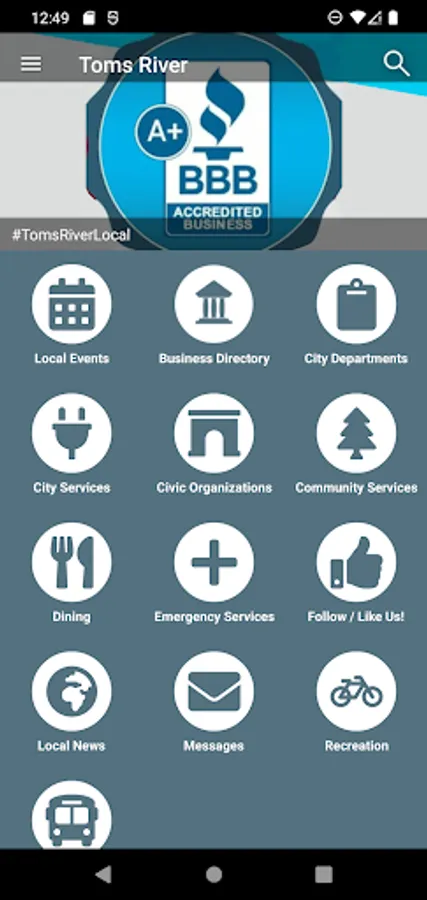
Task: Tap the bus icon tile
Action: 72,814
